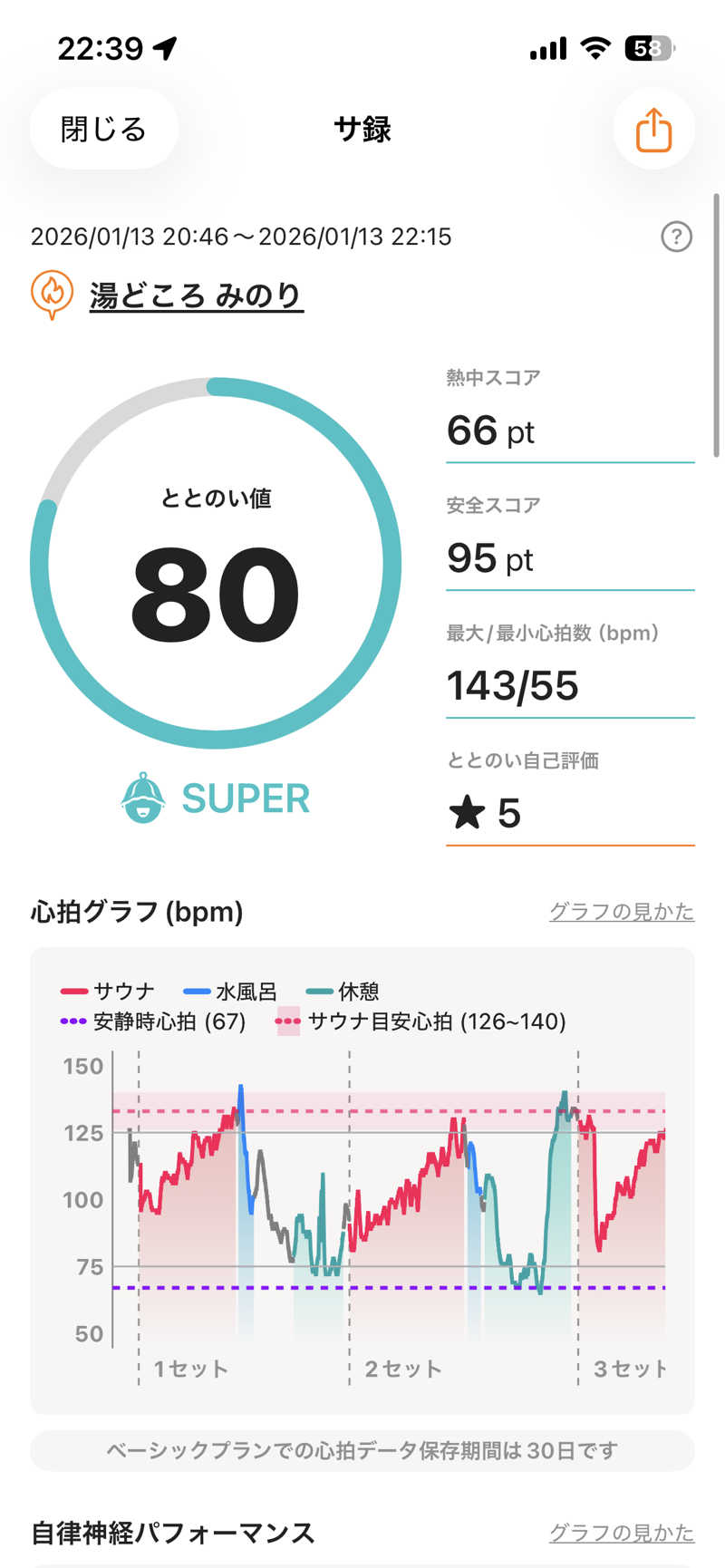
Task: Open the 湯どころ みのり facility link
Action: pyautogui.click(x=196, y=295)
